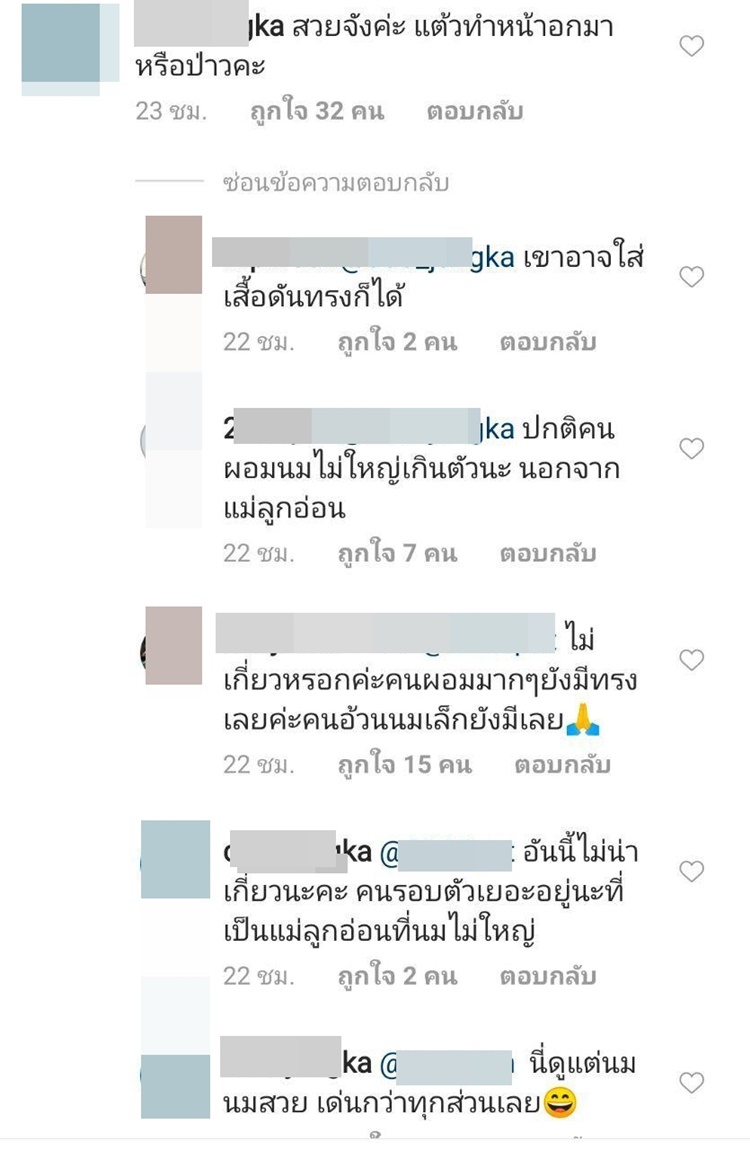Like the last reply with the grinning emoji

click(x=692, y=1082)
